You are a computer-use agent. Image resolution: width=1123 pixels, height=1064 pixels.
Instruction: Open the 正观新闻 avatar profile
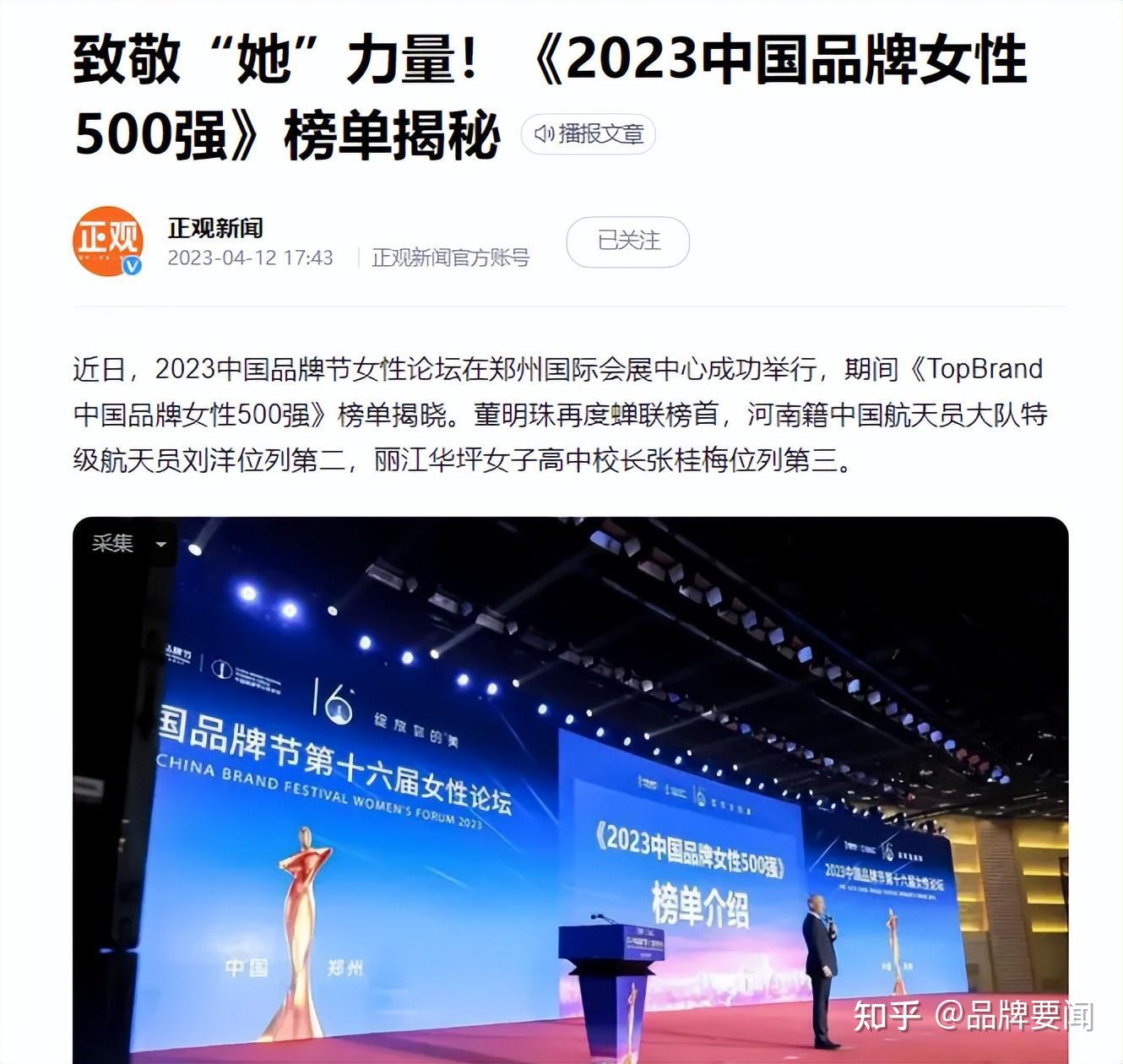pos(107,242)
